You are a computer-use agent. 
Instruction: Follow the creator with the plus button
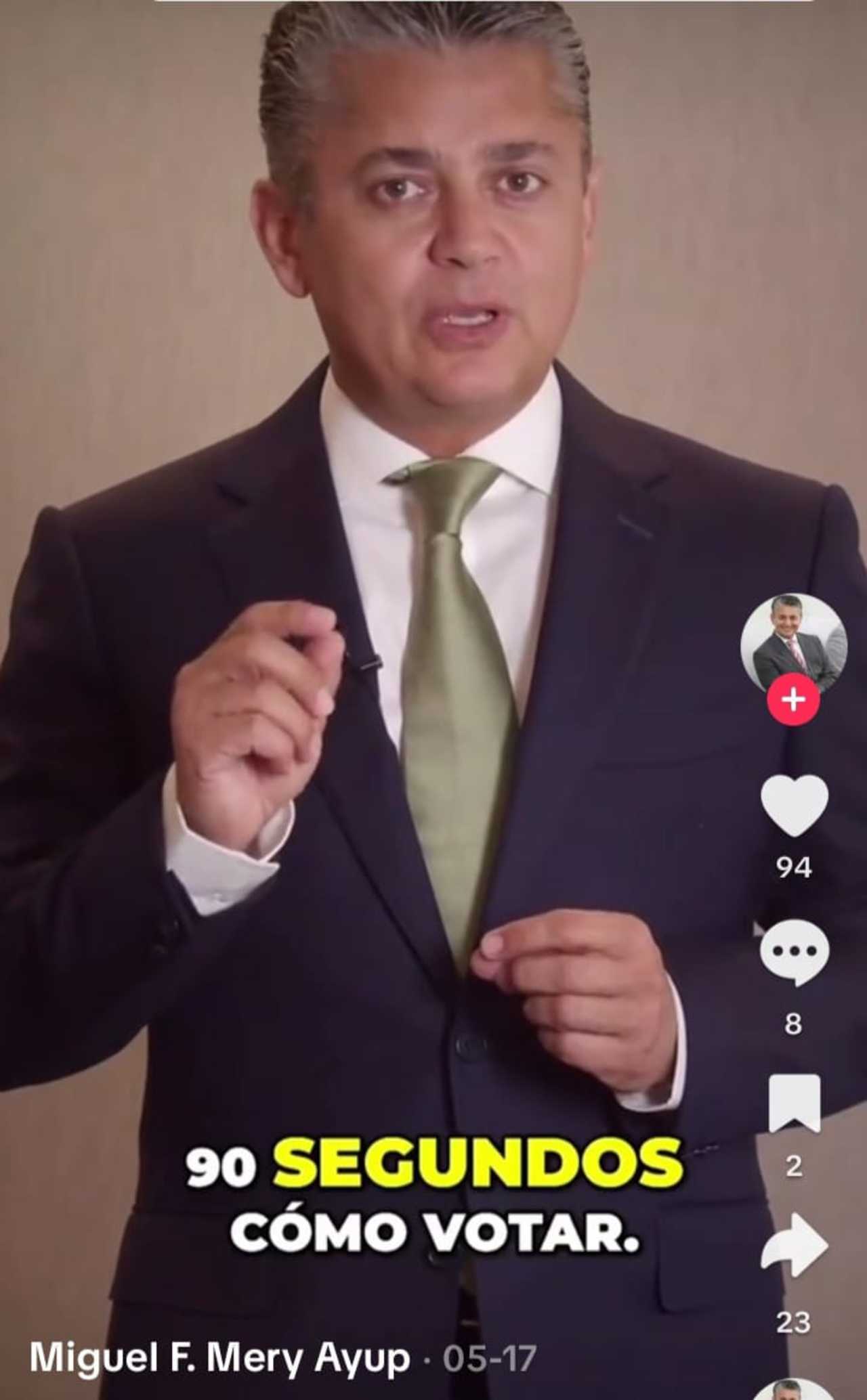pos(793,699)
